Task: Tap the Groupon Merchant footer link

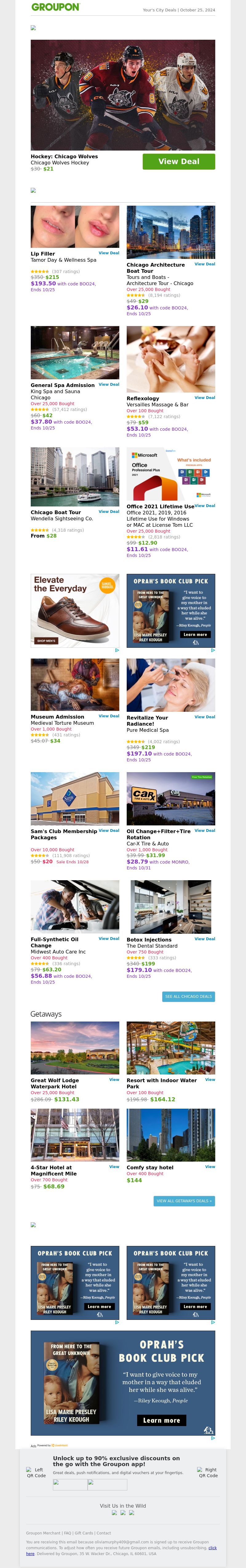Action: 43,1533
